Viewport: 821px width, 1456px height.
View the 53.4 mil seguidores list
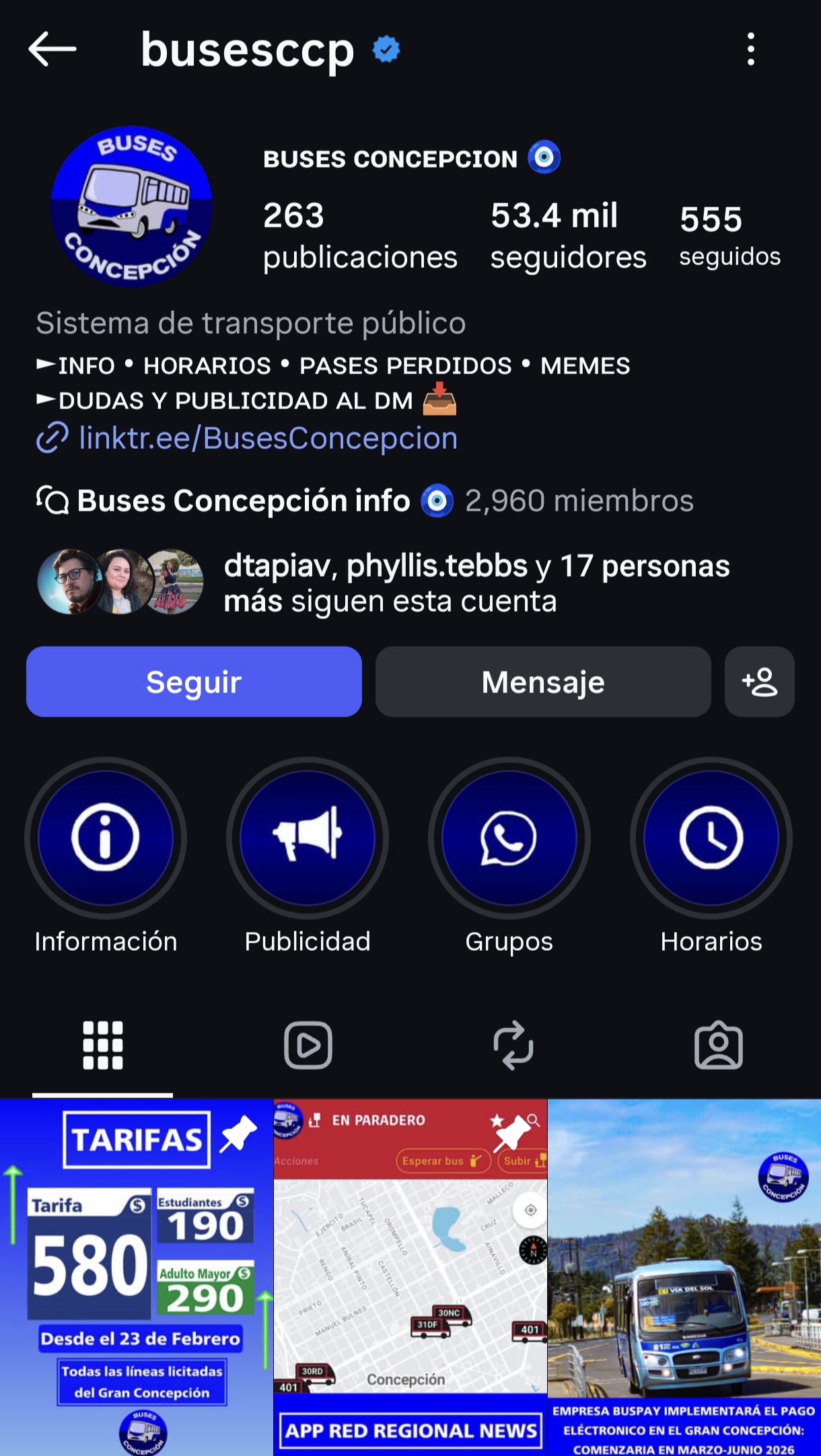click(567, 235)
